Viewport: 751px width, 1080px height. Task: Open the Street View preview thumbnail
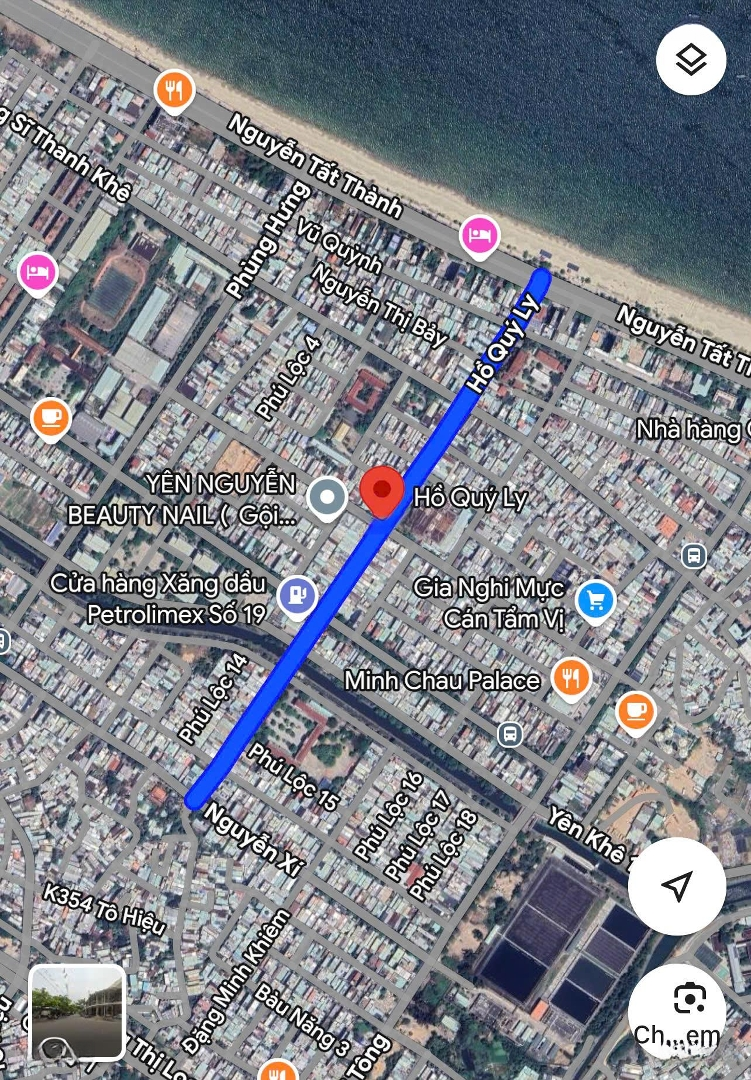tap(77, 1012)
